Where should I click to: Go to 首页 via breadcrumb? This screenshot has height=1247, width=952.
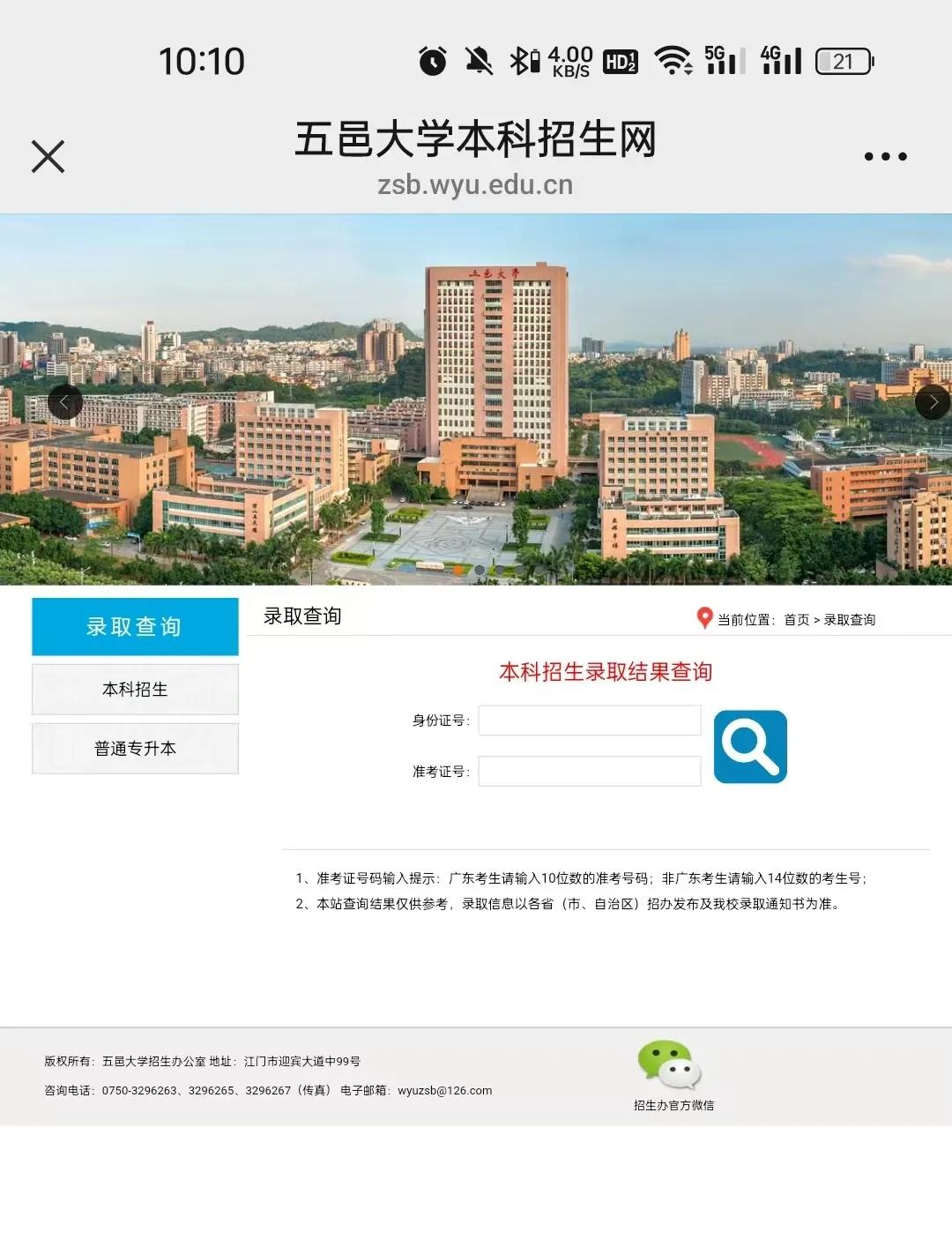coord(796,620)
